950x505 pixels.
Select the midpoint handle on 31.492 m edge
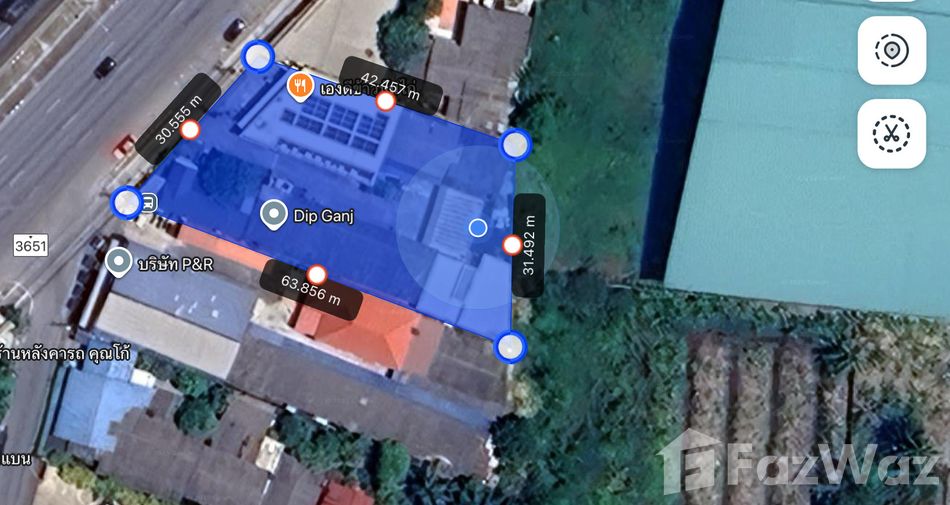(x=512, y=244)
